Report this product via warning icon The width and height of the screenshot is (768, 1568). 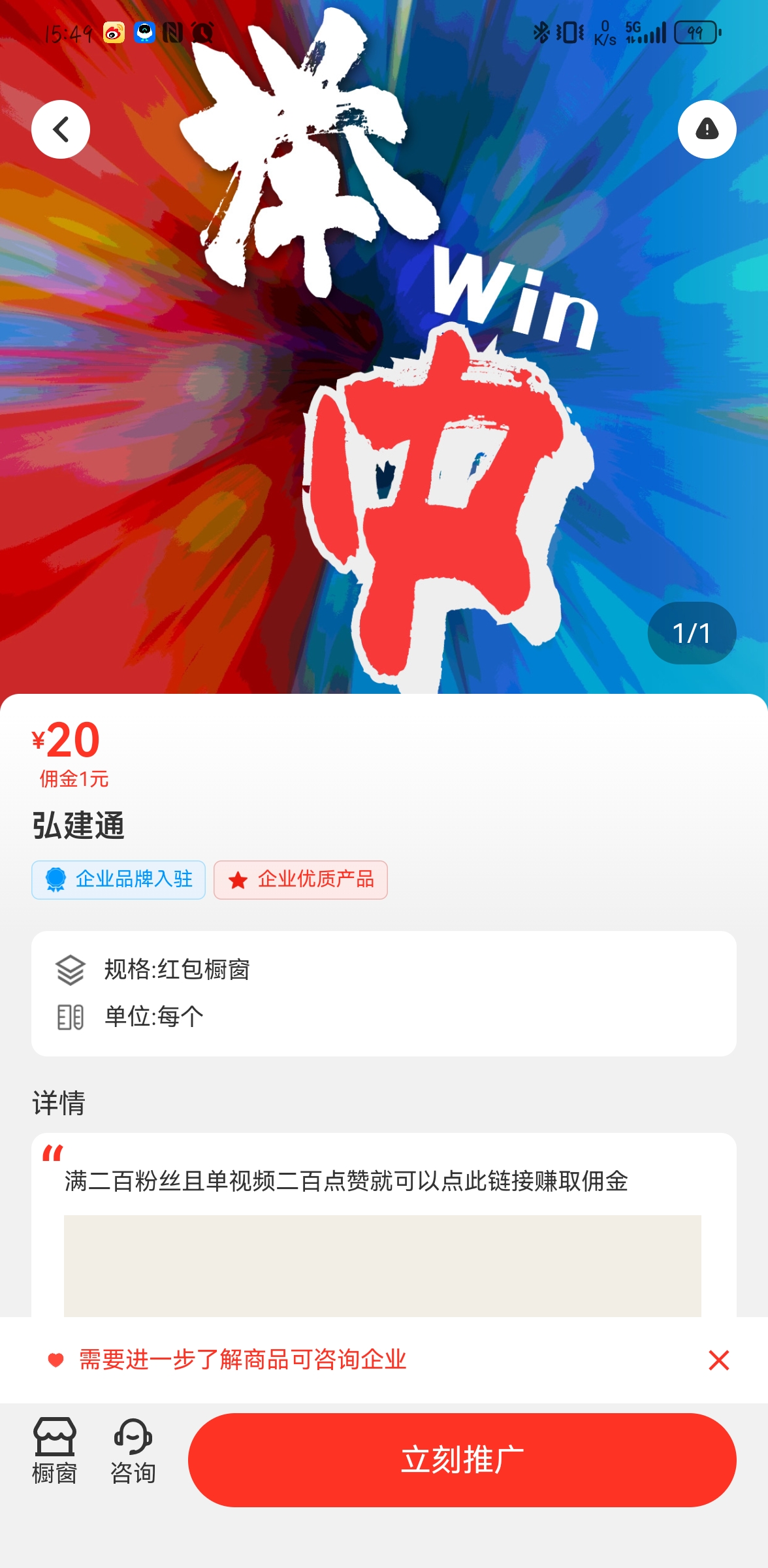[x=707, y=129]
